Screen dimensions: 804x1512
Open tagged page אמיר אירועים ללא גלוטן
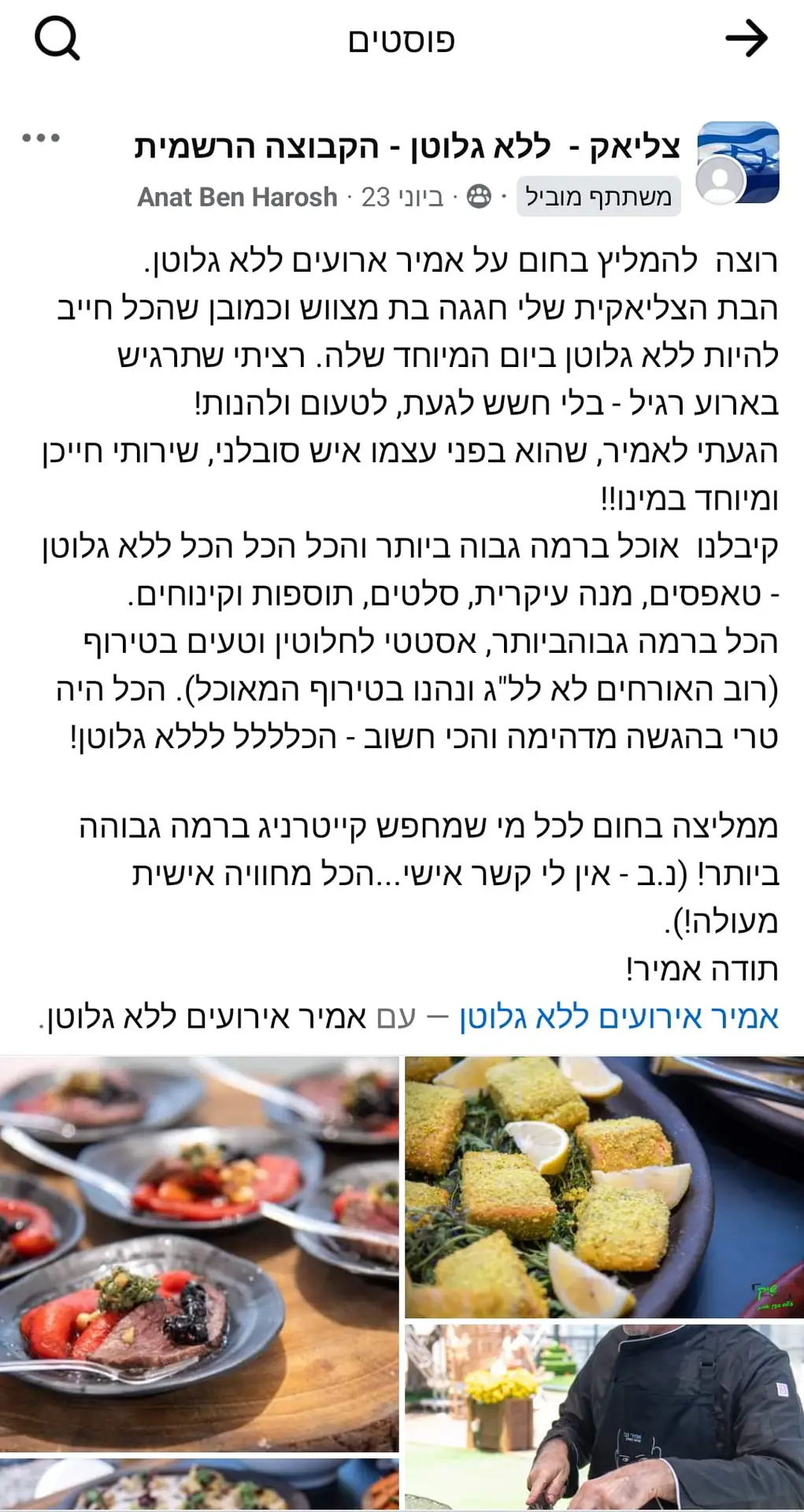(619, 1017)
